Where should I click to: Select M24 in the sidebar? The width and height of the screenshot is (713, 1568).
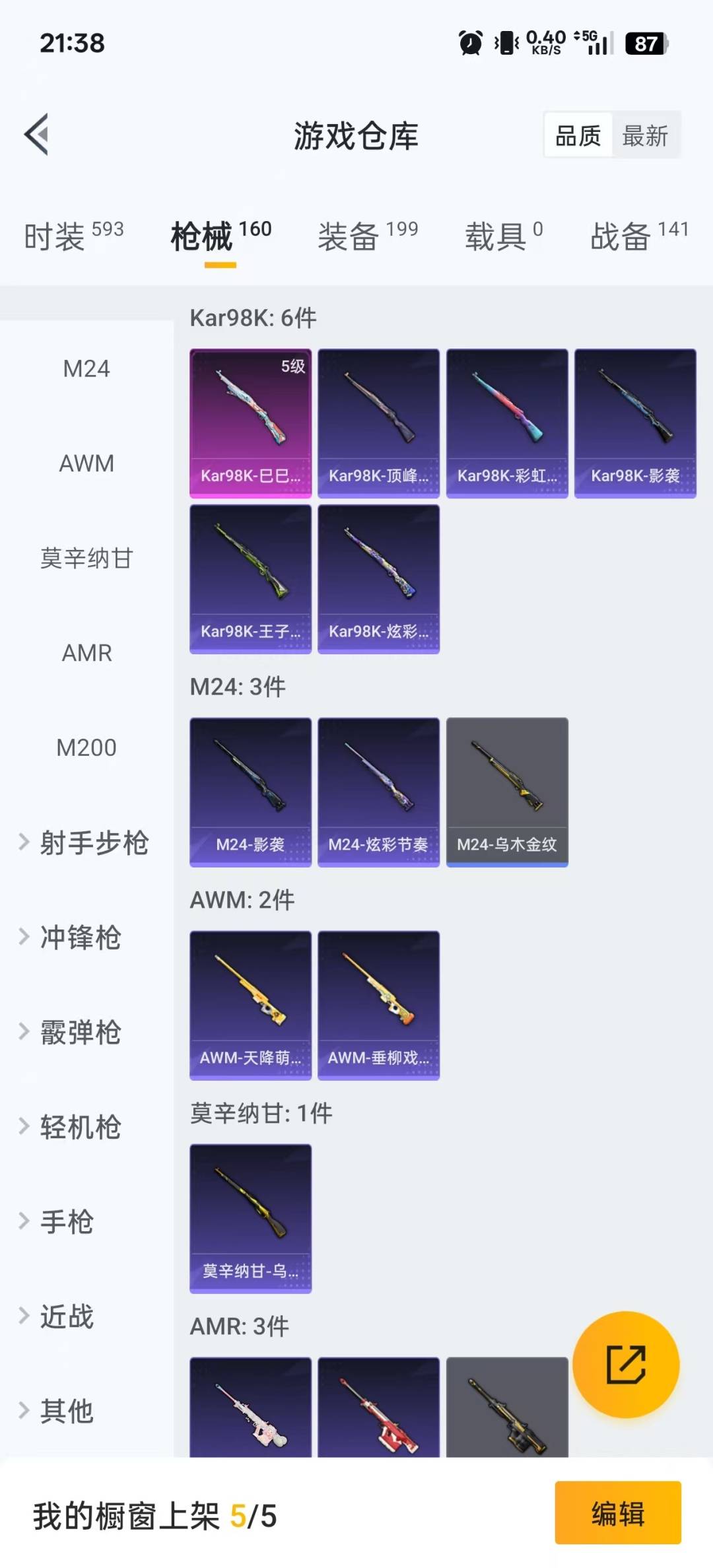coord(87,369)
